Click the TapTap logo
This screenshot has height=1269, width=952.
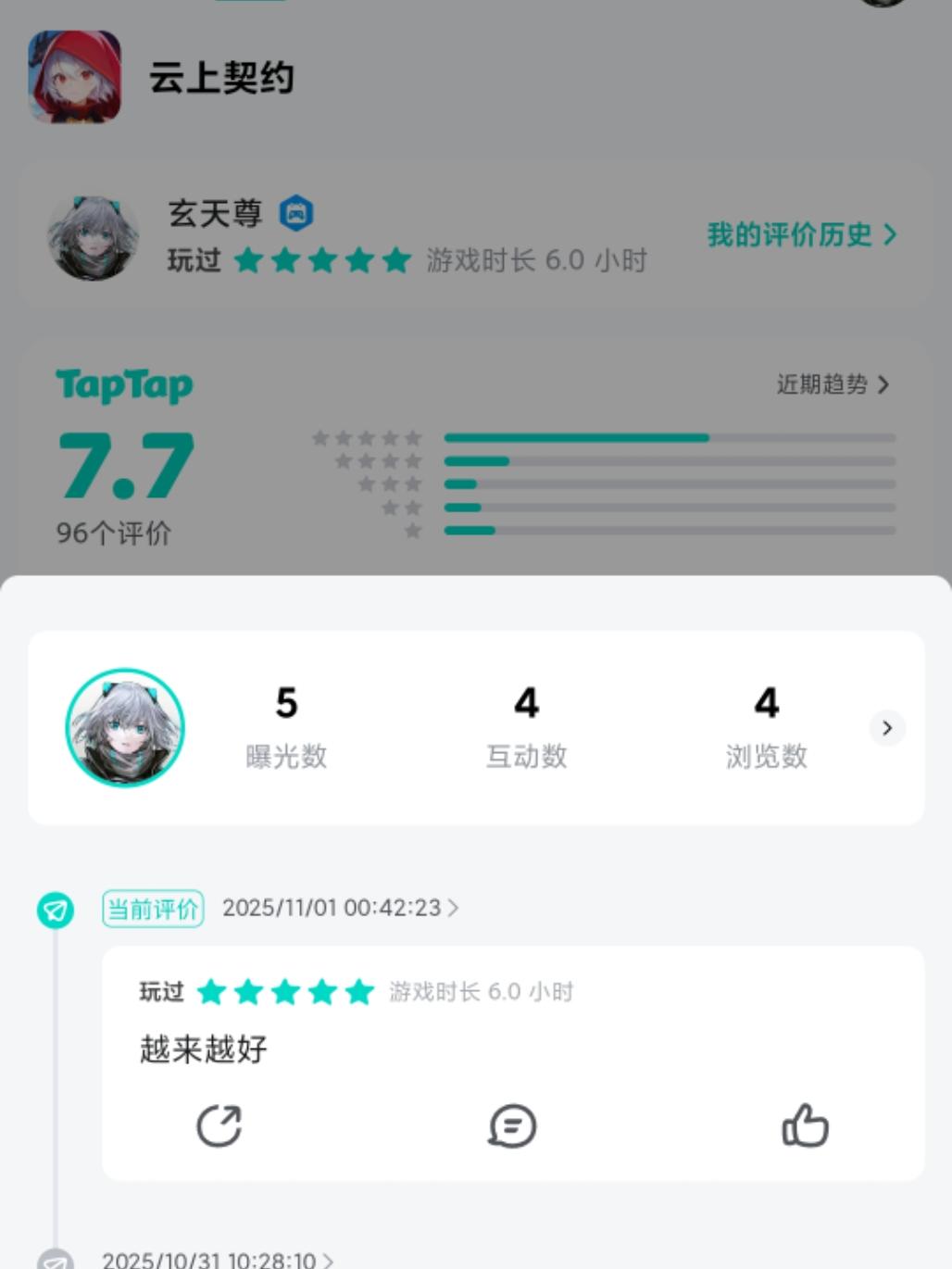pyautogui.click(x=127, y=385)
